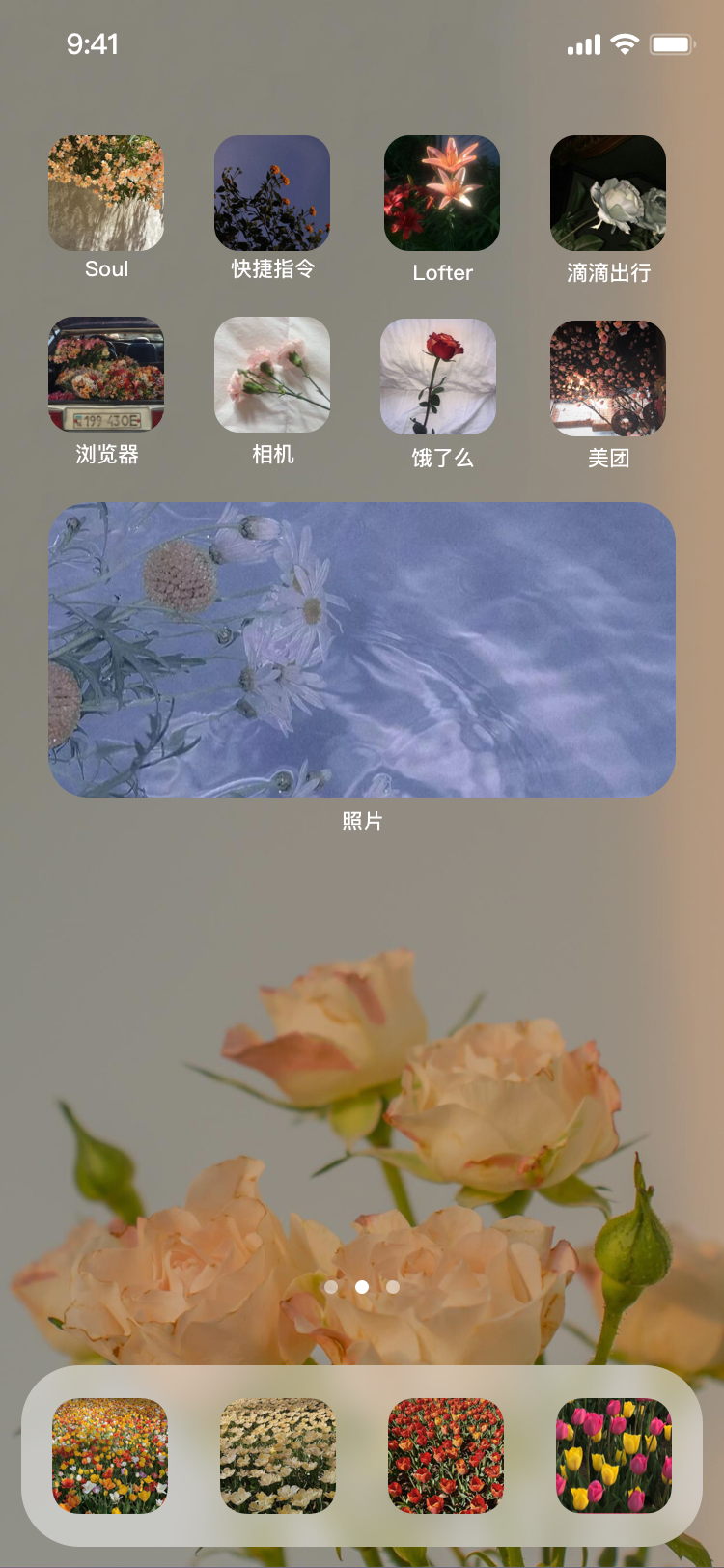Open the dock app with white flowers icon
724x1568 pixels.
pos(278,1456)
